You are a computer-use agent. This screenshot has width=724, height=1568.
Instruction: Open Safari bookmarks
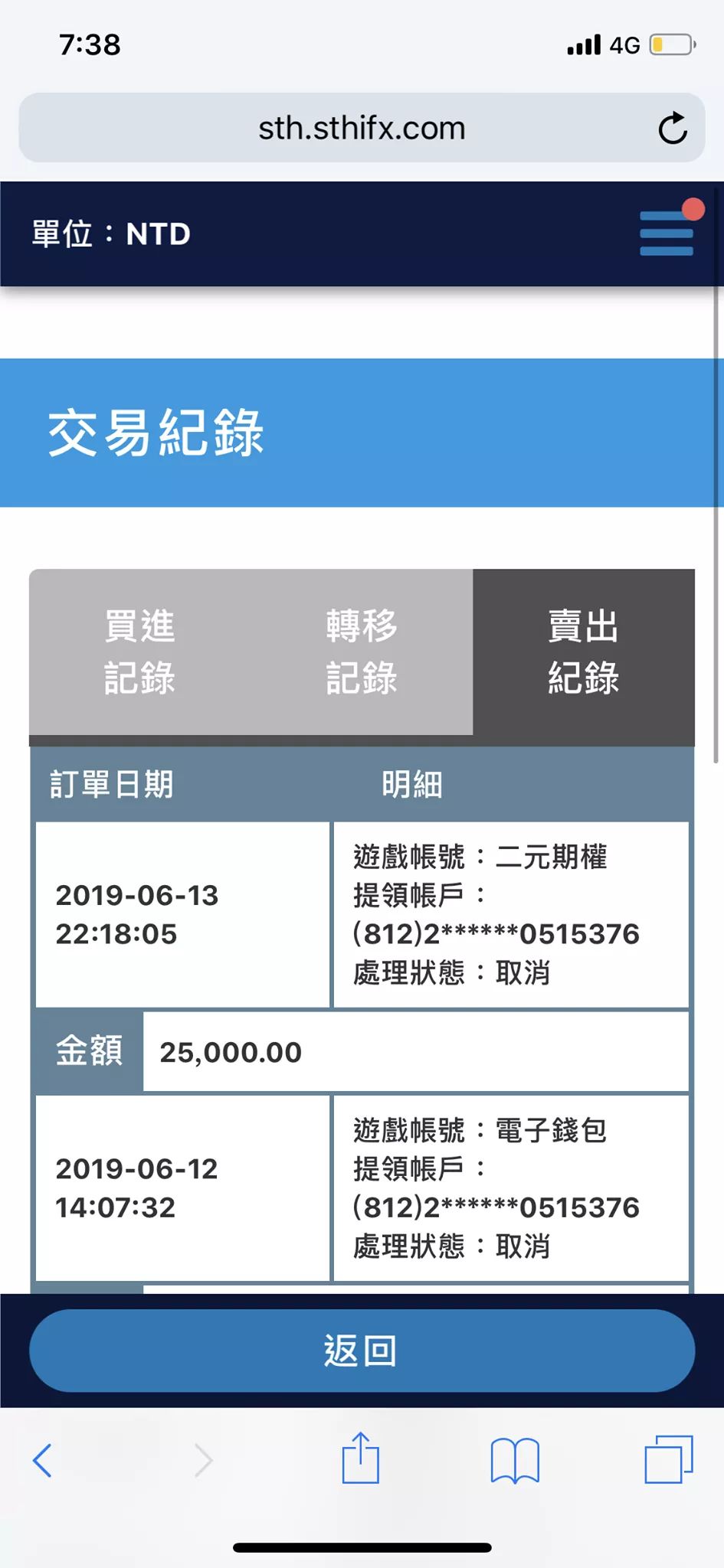(515, 1460)
